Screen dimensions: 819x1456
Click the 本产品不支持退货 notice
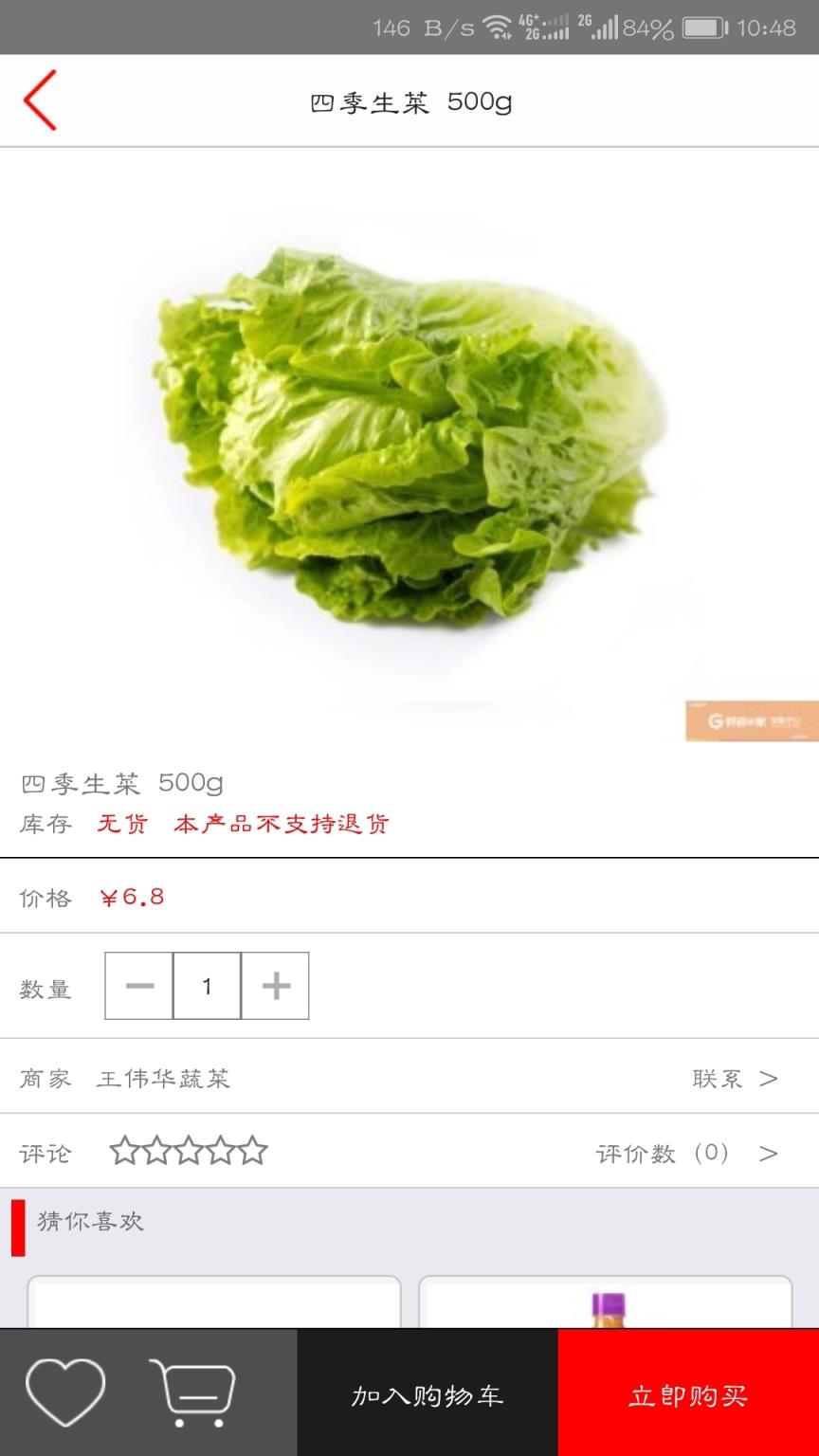(282, 825)
